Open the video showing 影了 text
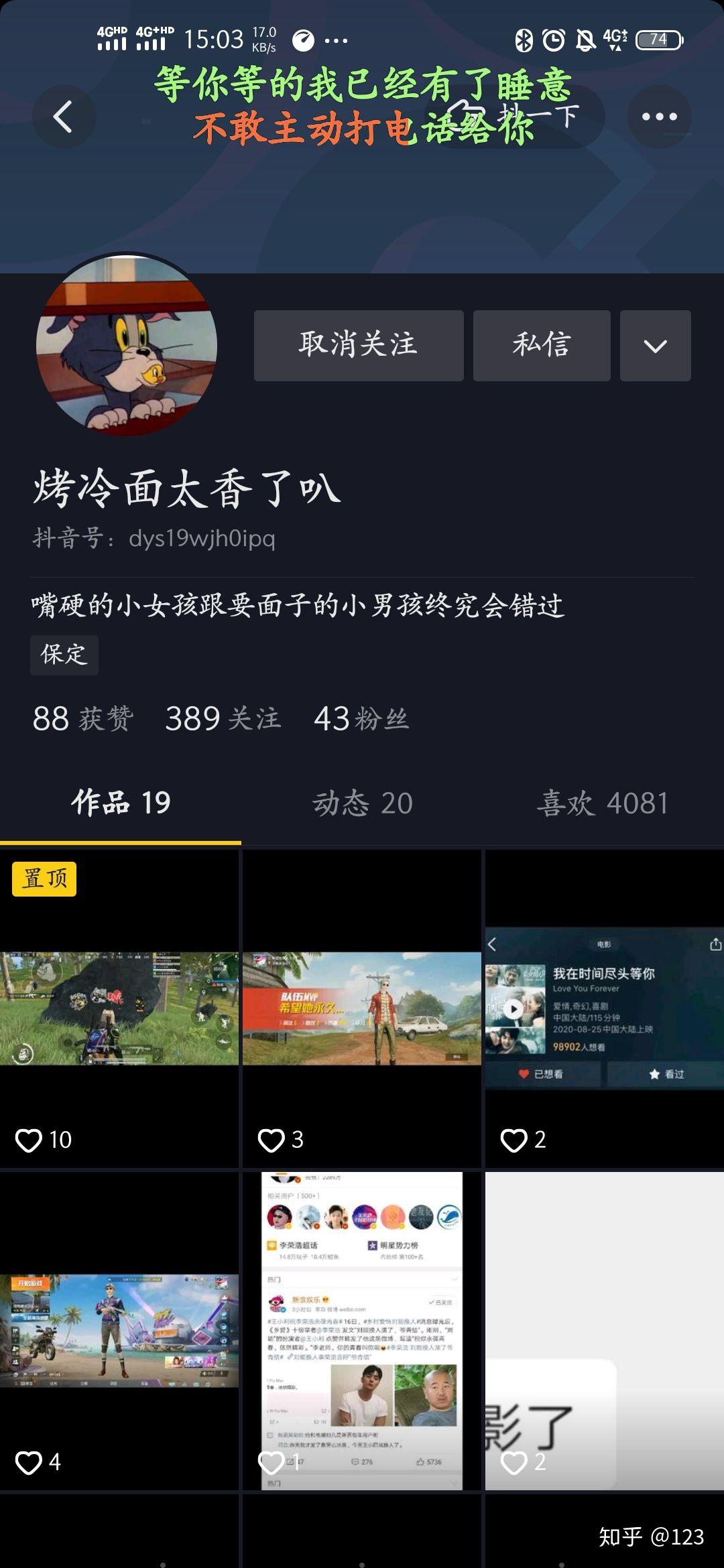The image size is (724, 1568). (x=604, y=1330)
